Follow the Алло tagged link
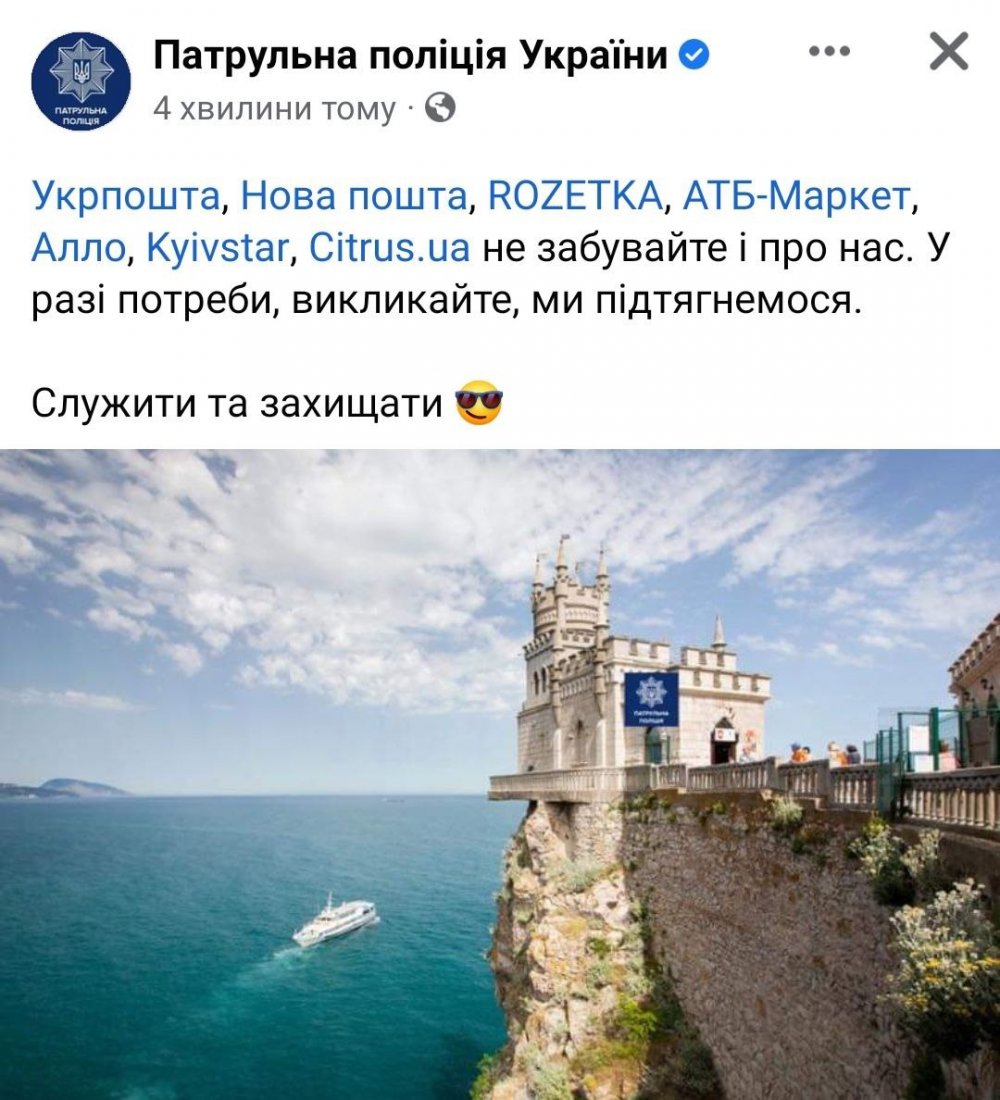 pos(80,247)
